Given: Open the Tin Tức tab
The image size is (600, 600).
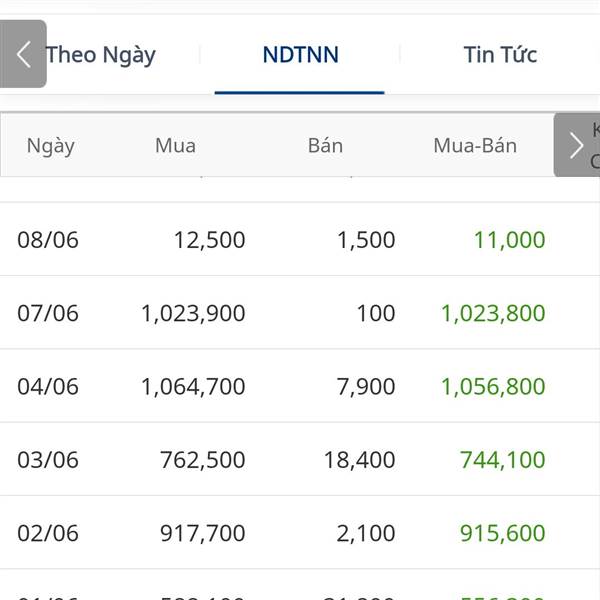Looking at the screenshot, I should pos(500,55).
